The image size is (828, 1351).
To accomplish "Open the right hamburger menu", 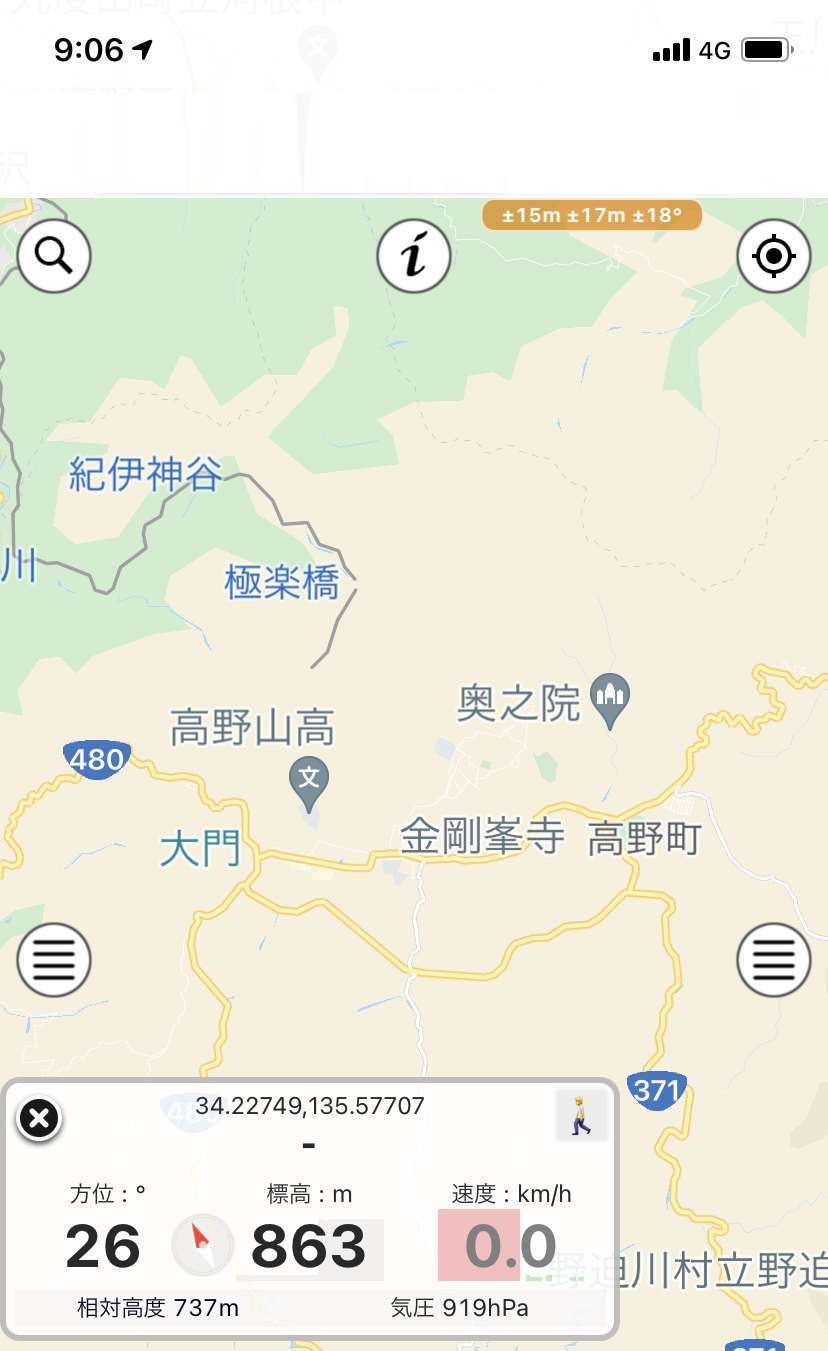I will click(774, 960).
